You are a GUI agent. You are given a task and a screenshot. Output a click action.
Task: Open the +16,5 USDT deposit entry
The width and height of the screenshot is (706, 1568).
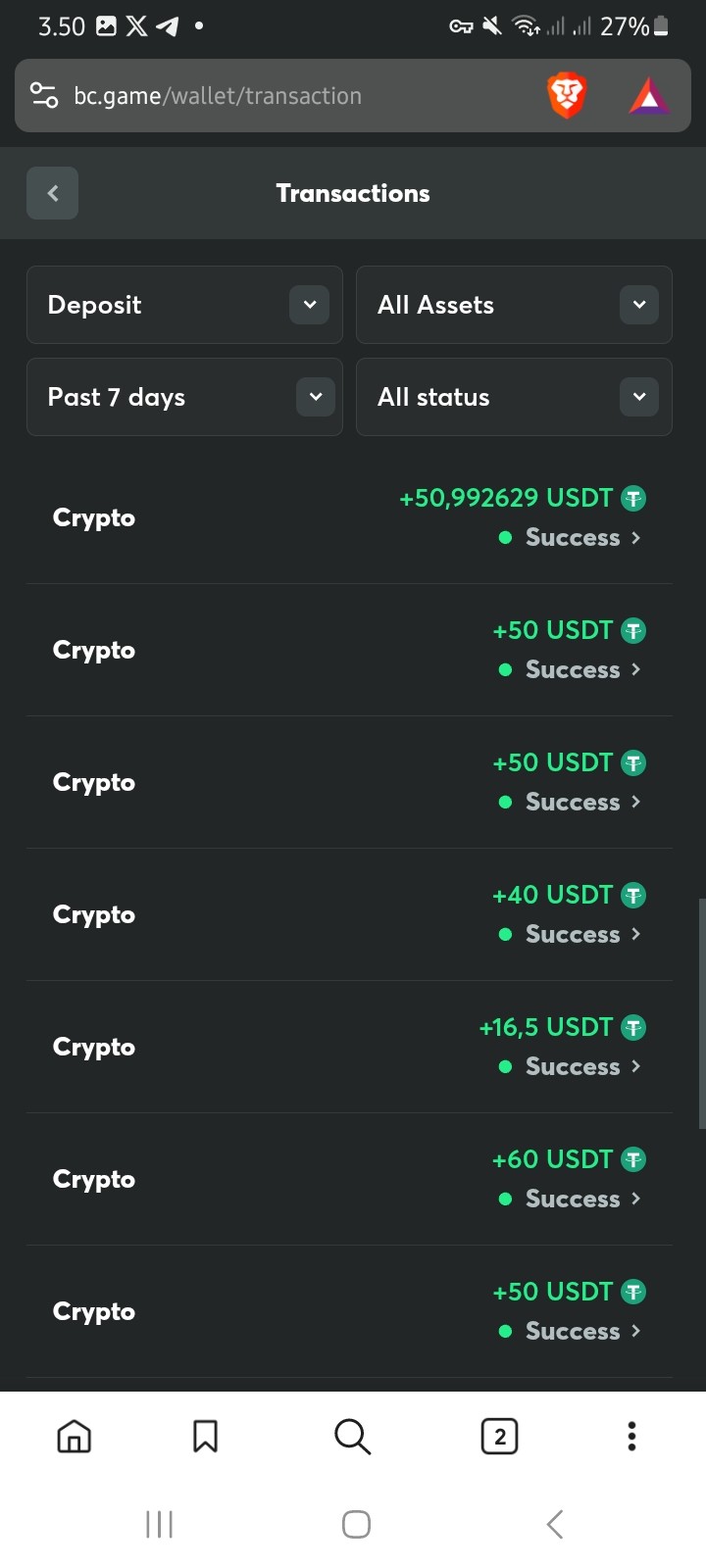coord(349,1047)
